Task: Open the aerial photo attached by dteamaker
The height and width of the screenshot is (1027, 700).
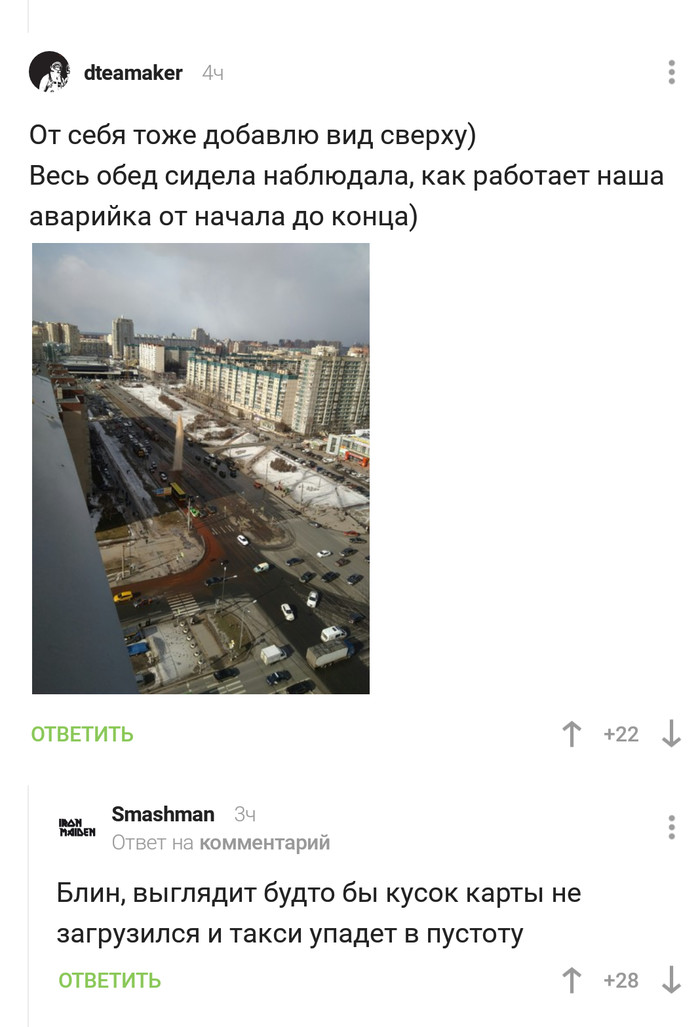Action: (x=201, y=468)
